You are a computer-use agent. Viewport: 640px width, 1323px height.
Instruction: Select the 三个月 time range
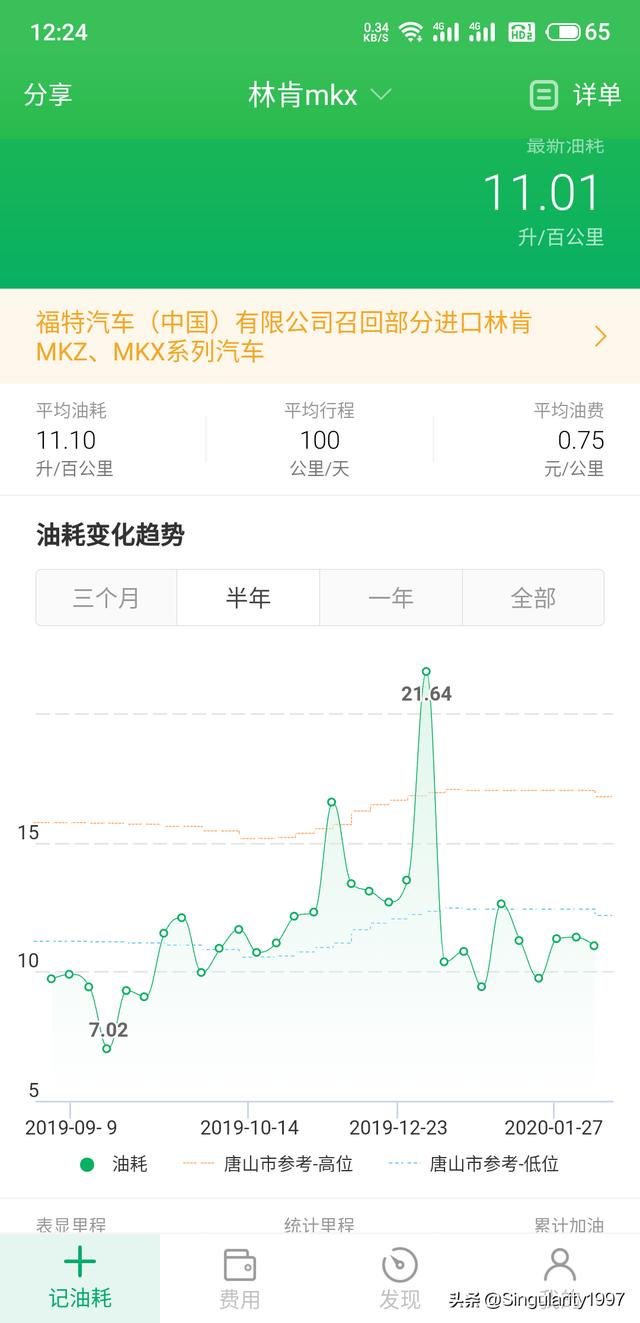(106, 598)
